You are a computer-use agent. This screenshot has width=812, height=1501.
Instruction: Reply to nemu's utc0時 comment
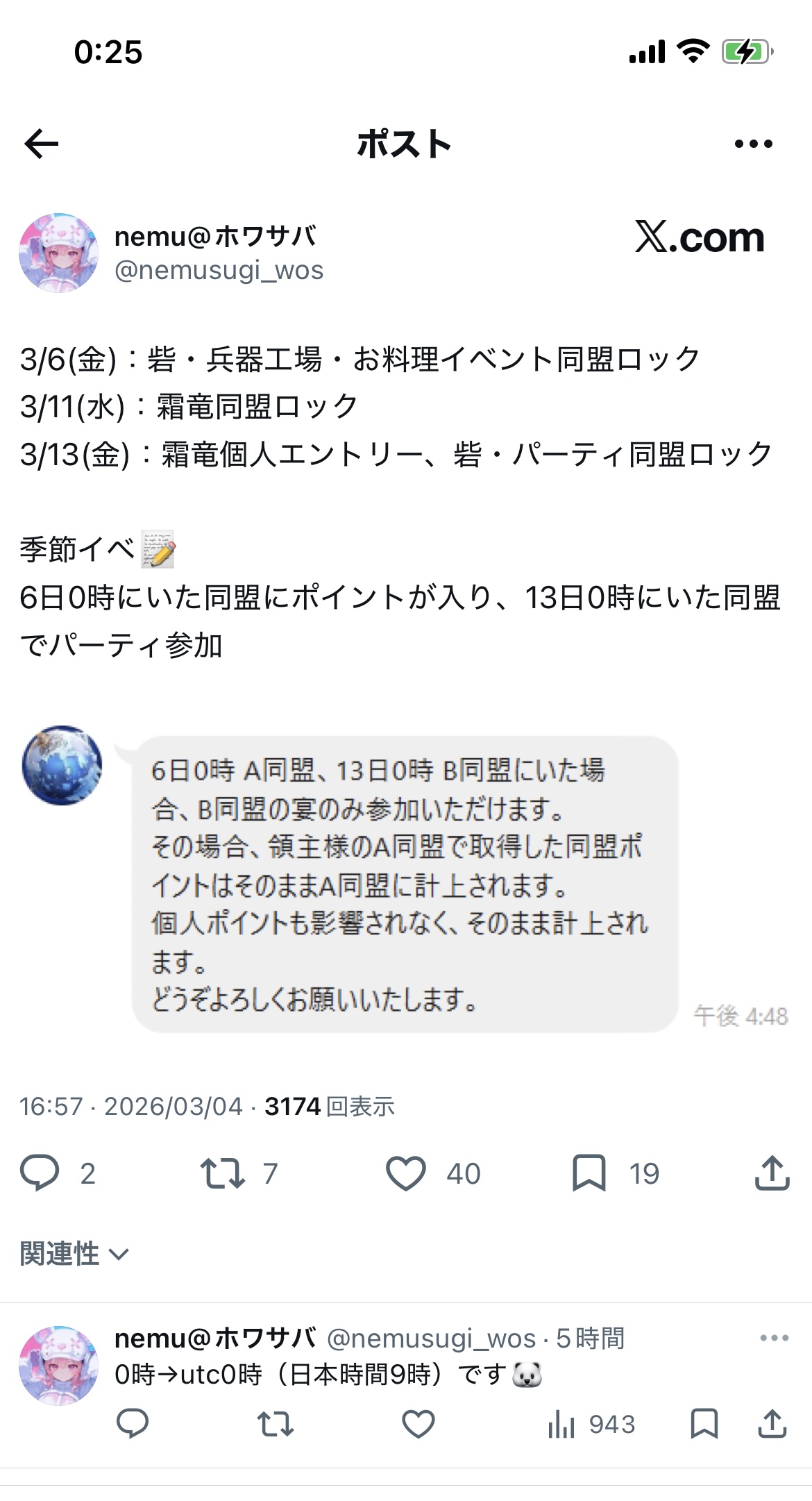[x=132, y=1424]
